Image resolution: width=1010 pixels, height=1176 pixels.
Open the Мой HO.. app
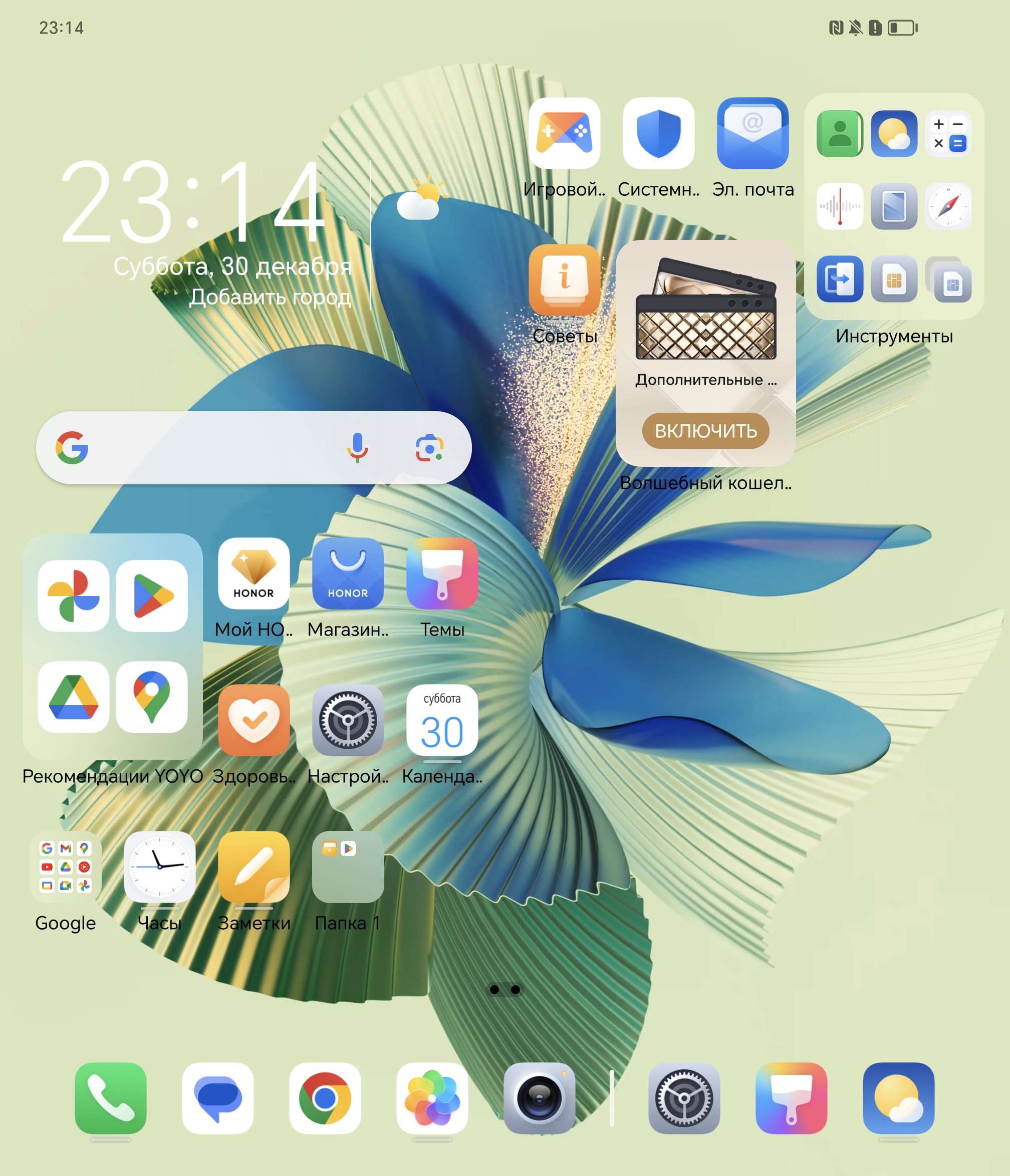point(254,574)
